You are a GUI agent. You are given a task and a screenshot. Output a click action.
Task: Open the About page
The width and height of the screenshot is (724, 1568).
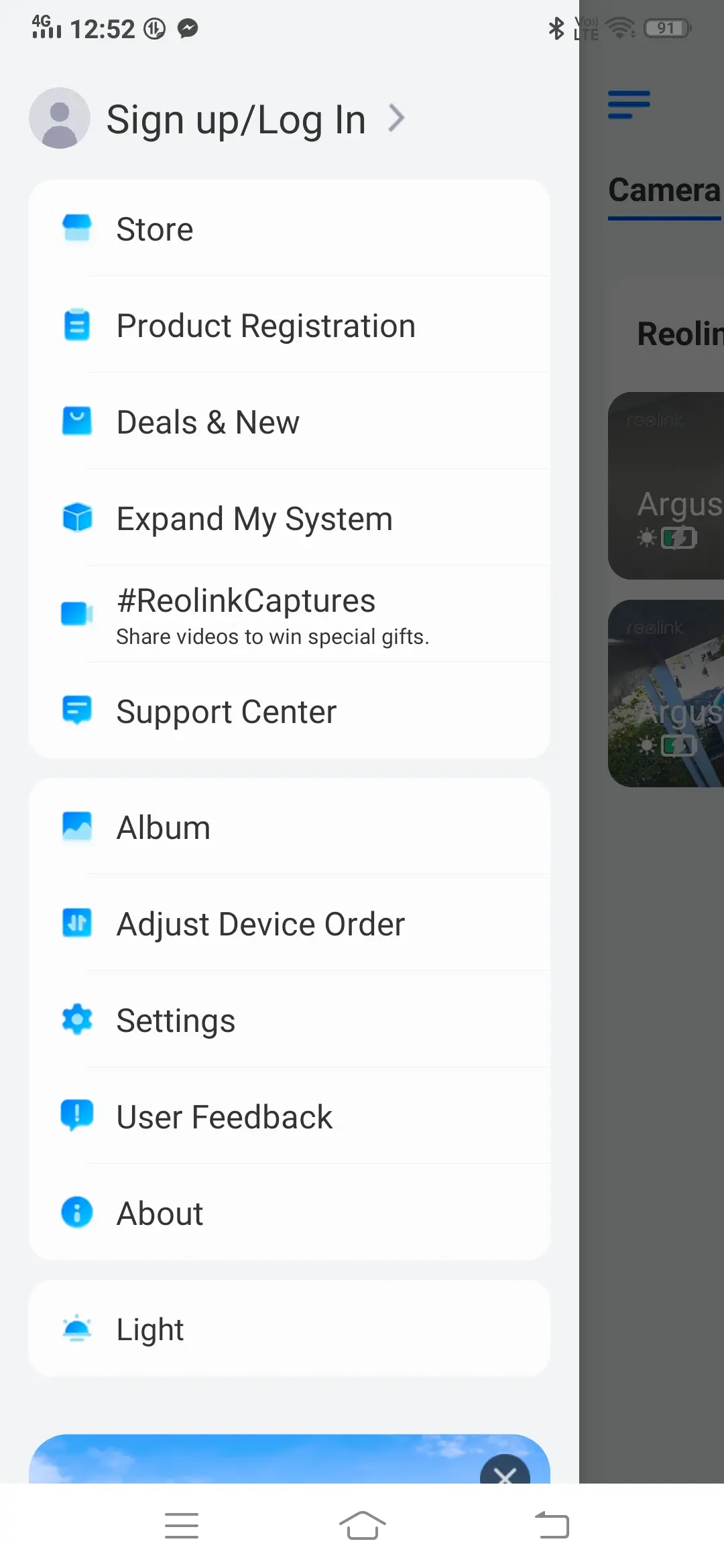coord(290,1213)
